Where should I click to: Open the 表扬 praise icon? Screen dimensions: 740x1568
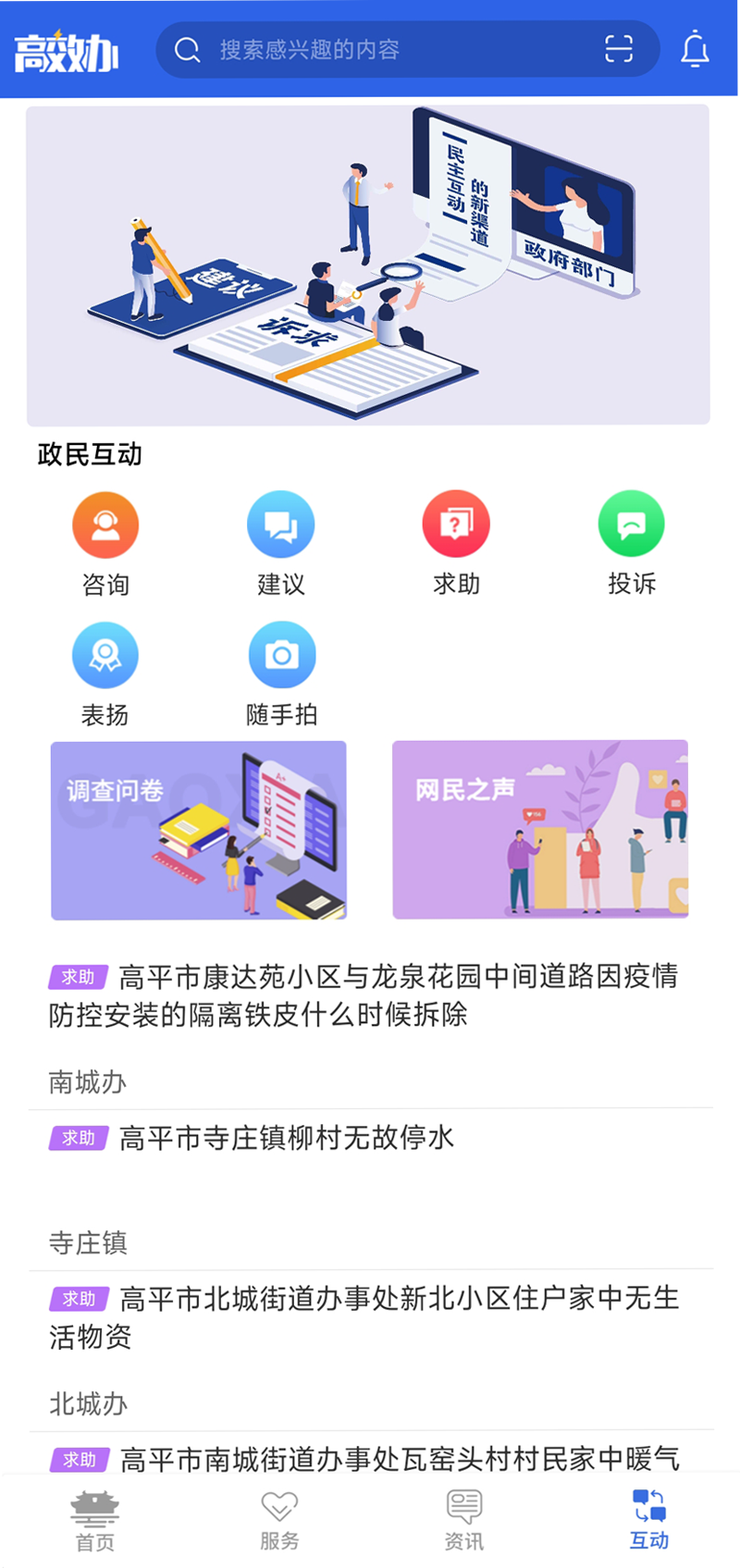(x=105, y=654)
